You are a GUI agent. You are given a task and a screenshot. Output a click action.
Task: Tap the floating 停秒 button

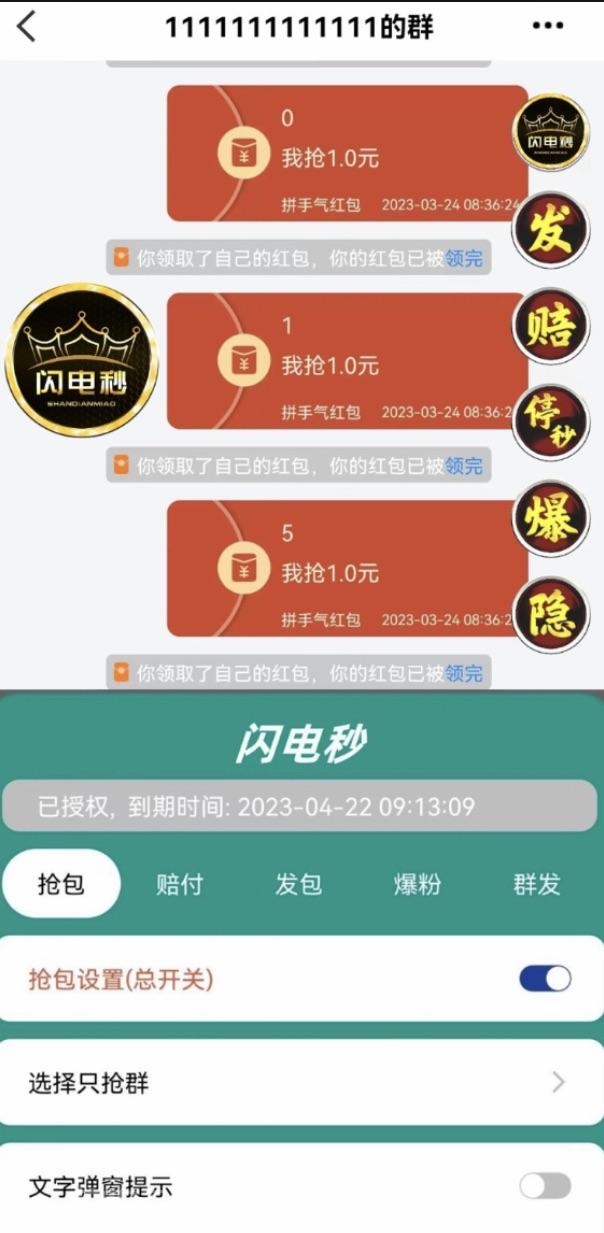pos(550,424)
